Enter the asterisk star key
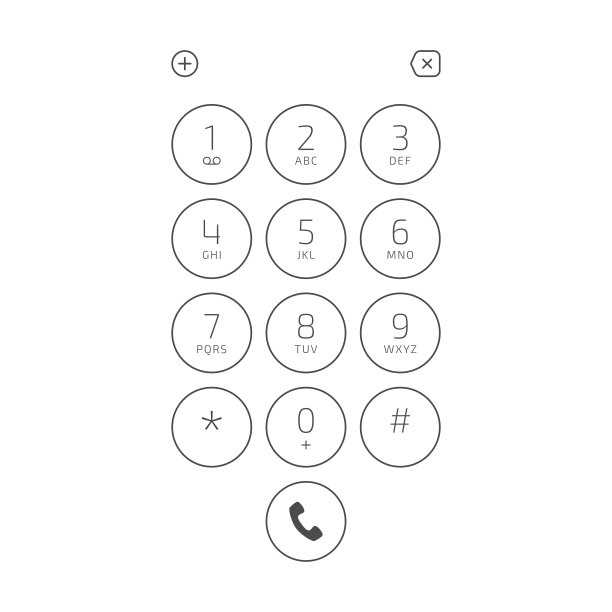This screenshot has height=612, width=612. click(x=211, y=426)
